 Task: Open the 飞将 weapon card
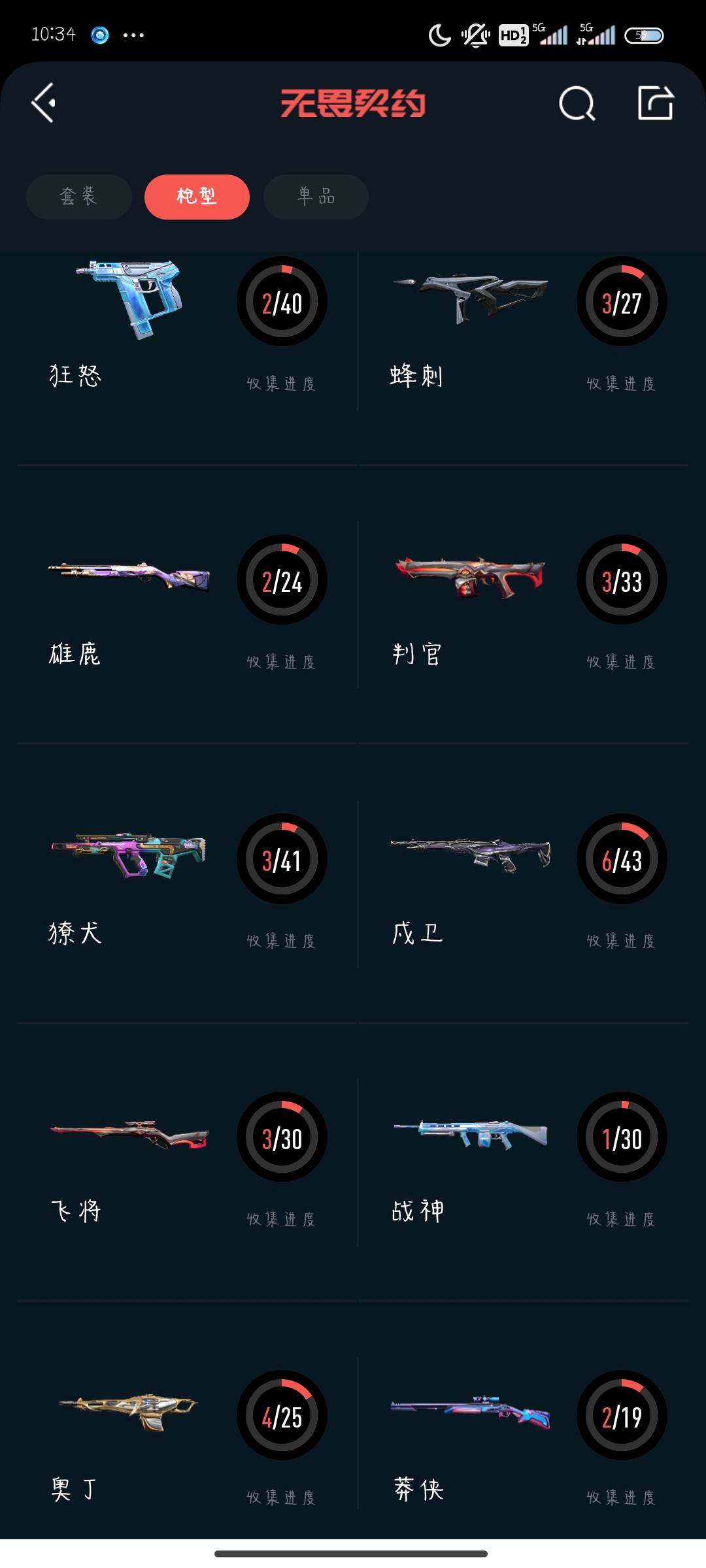click(x=186, y=1162)
